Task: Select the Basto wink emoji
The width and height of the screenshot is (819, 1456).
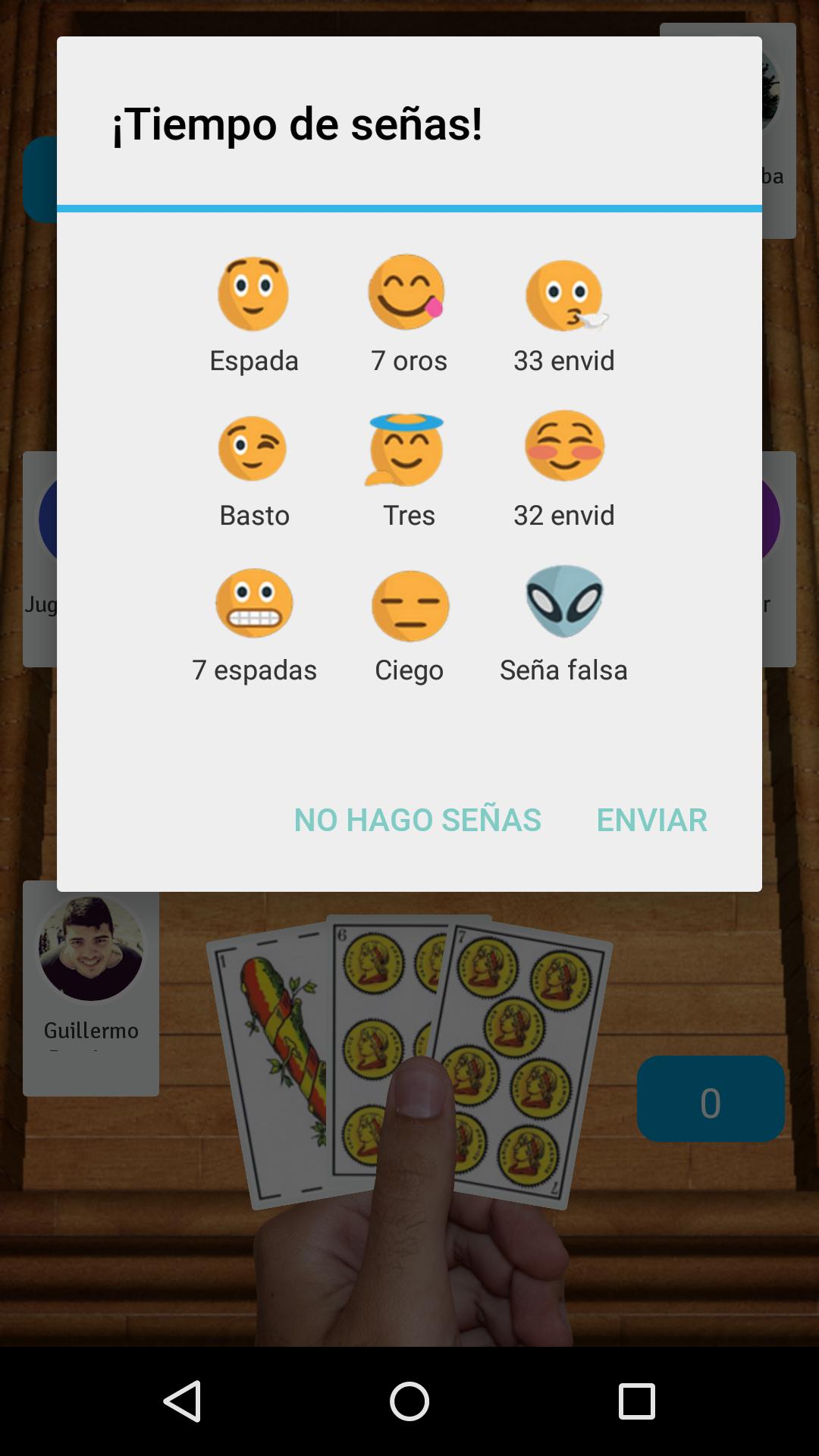Action: (253, 449)
